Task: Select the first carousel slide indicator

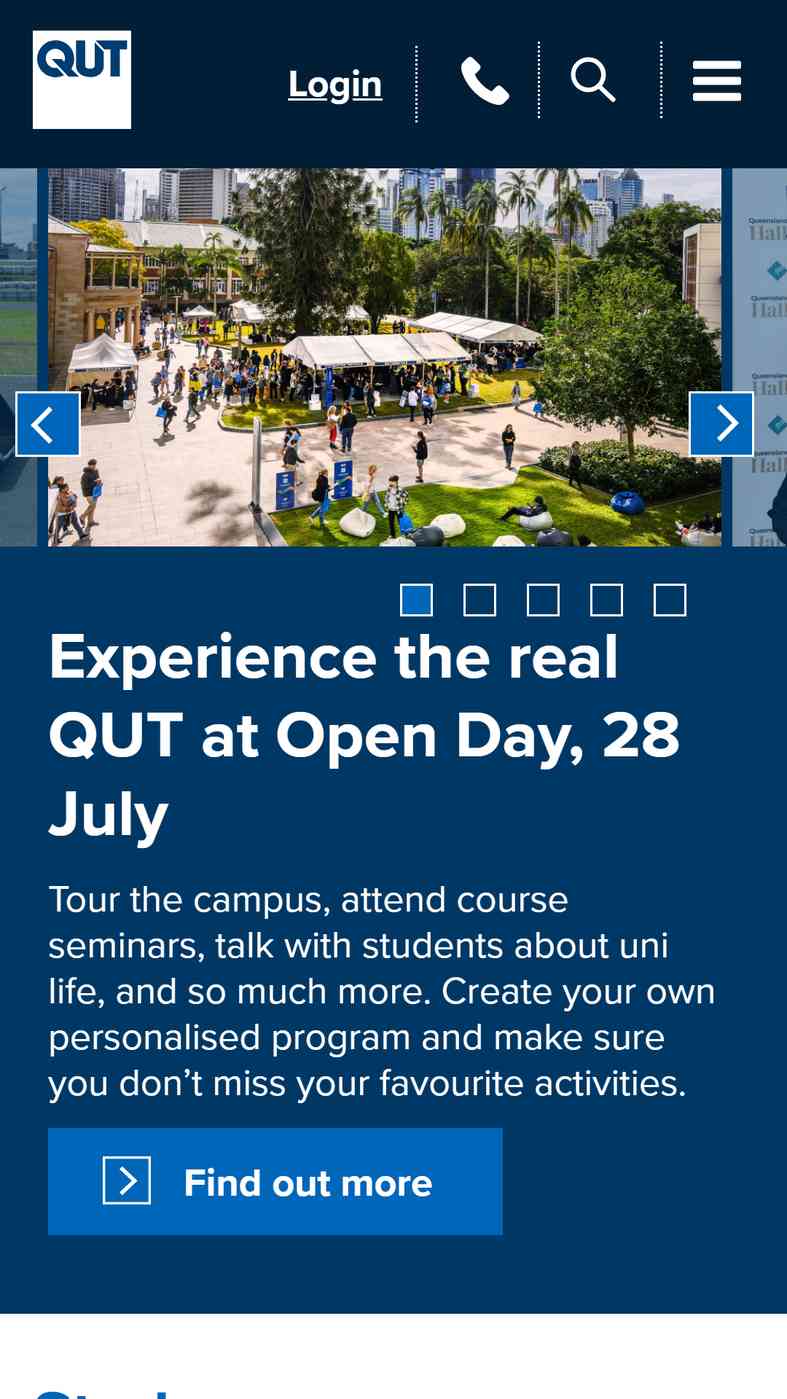Action: pyautogui.click(x=417, y=600)
